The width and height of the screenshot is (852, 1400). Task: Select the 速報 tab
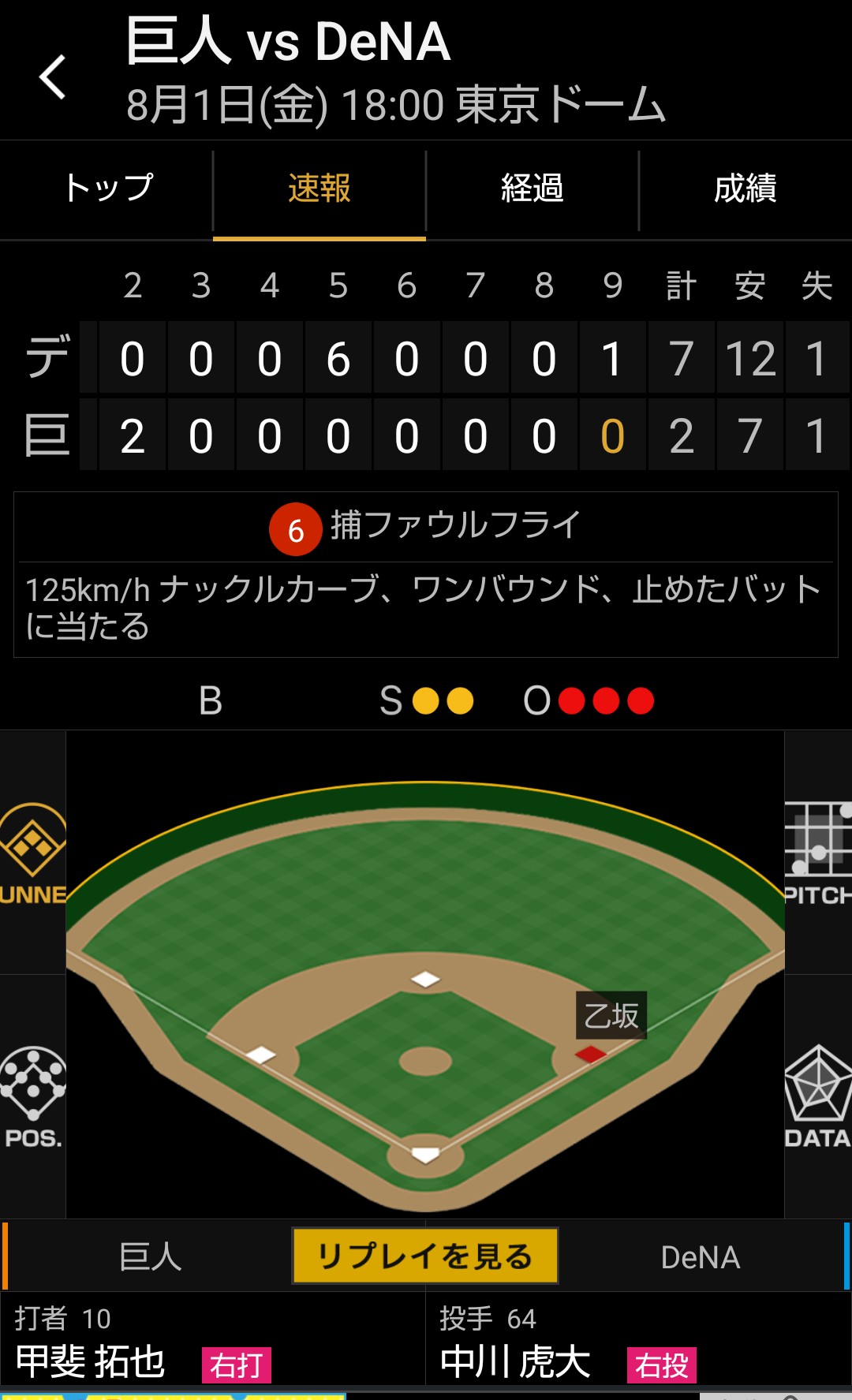pos(319,189)
